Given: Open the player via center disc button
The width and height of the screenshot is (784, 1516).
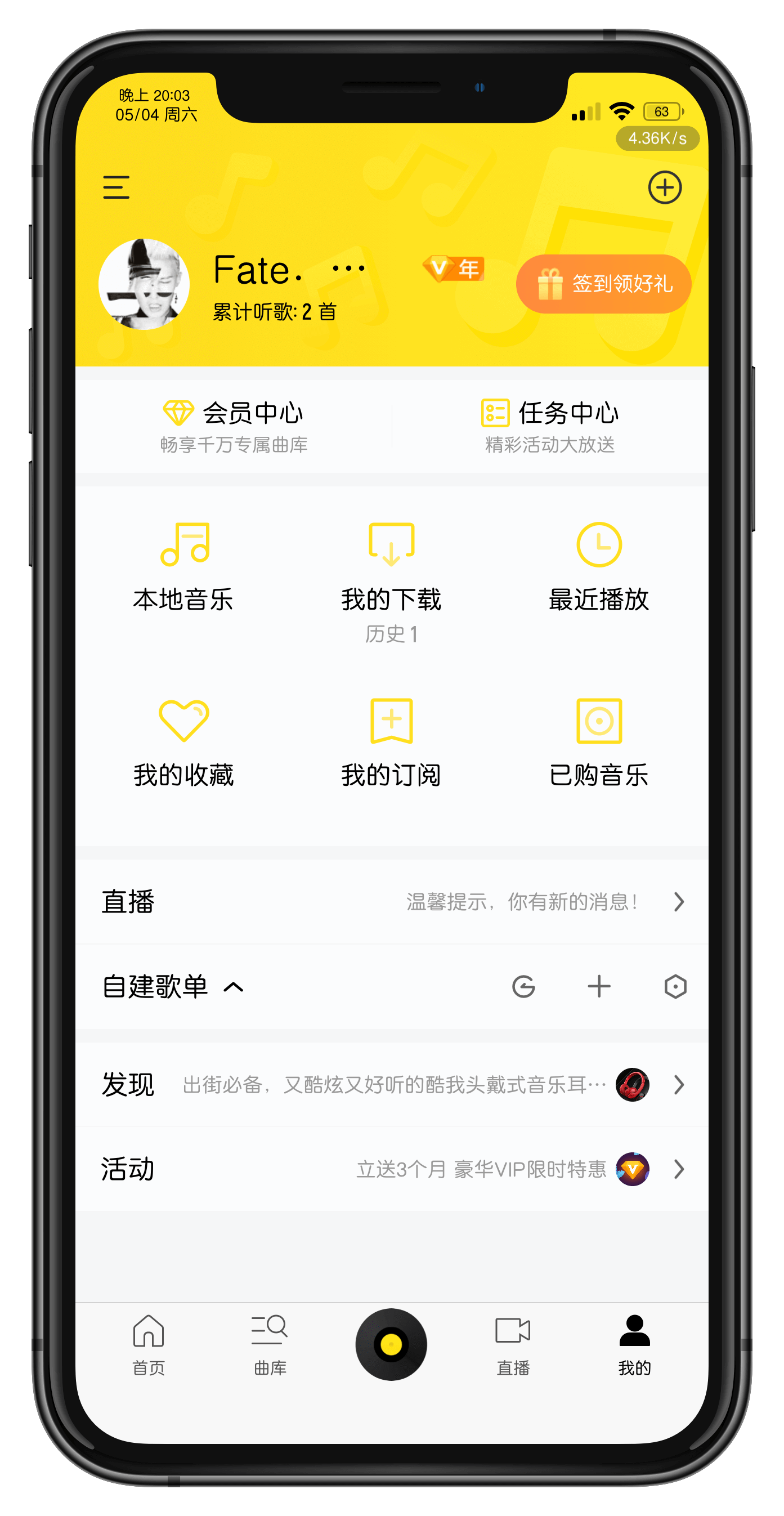Looking at the screenshot, I should (x=391, y=1344).
